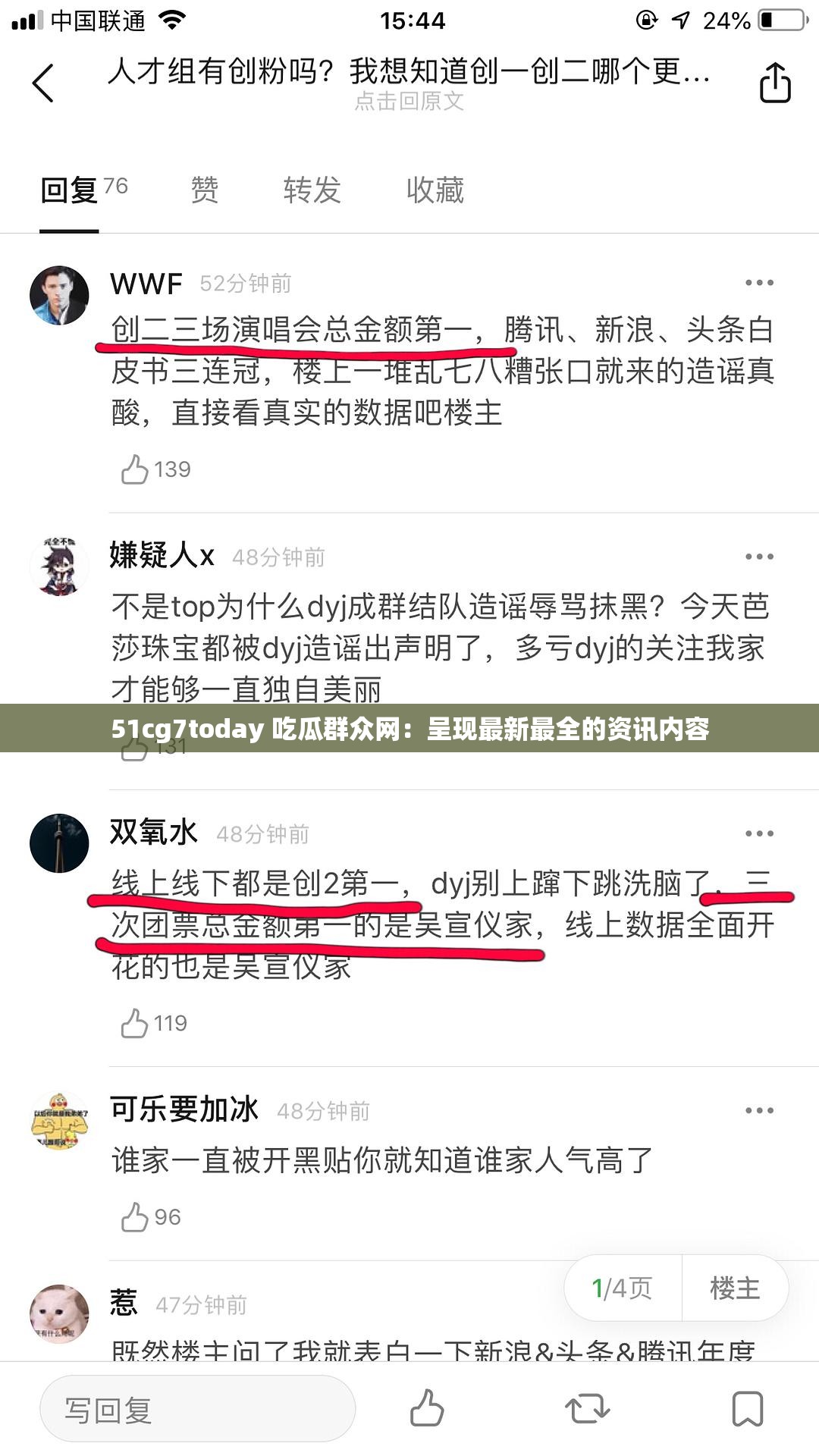This screenshot has width=819, height=1456.
Task: Tap 楼主 to filter poster's replies only
Action: (x=734, y=1288)
